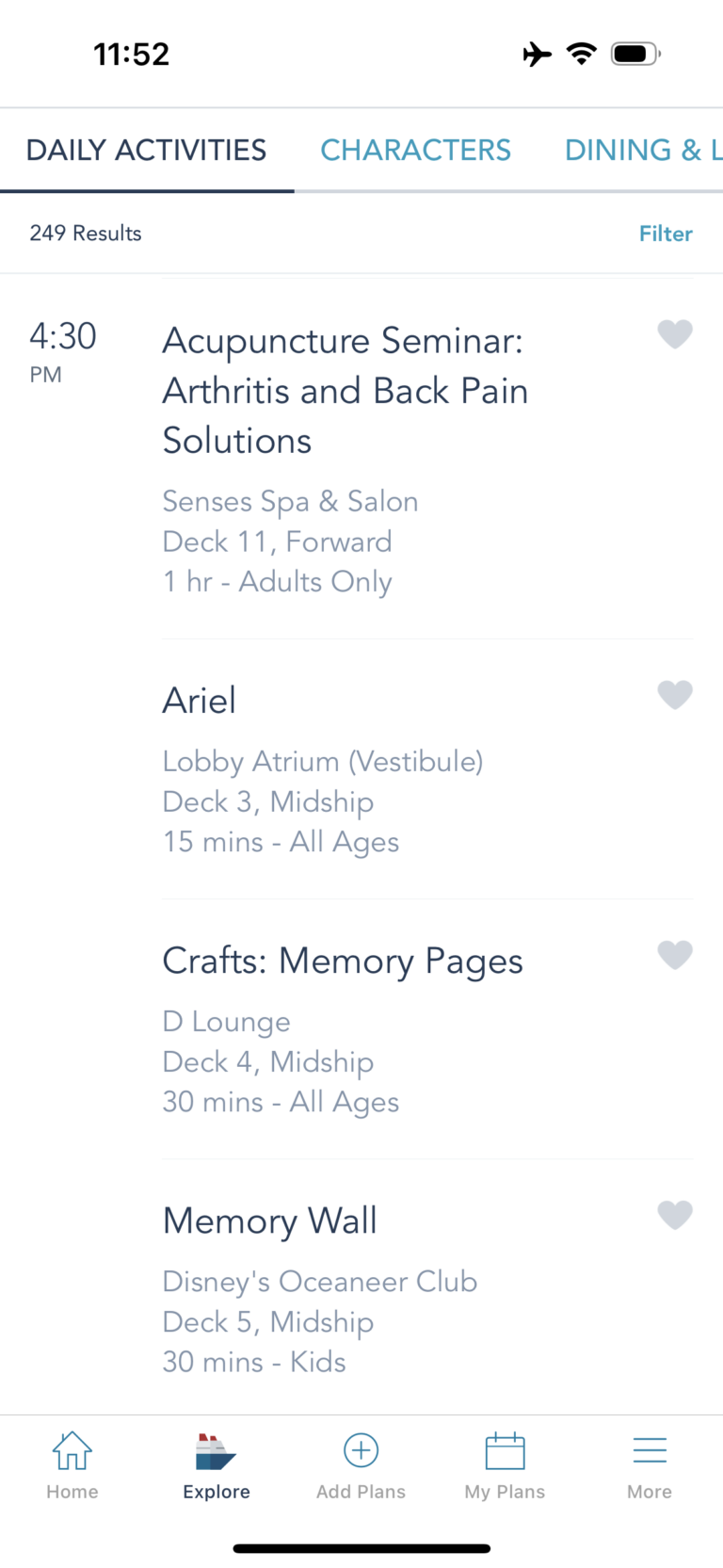Open the Explore tab
Viewport: 723px width, 1568px height.
coord(217,1464)
